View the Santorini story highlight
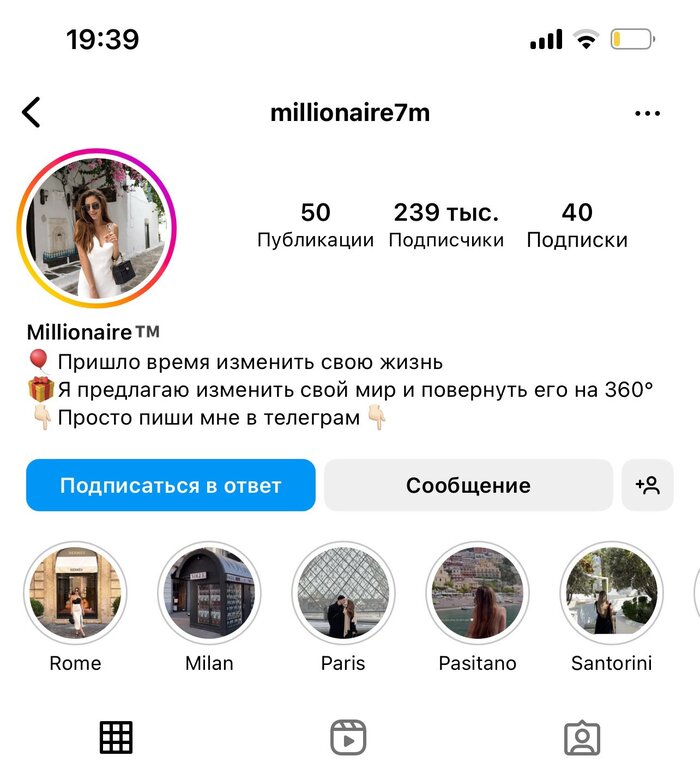This screenshot has height=762, width=700. pyautogui.click(x=611, y=595)
